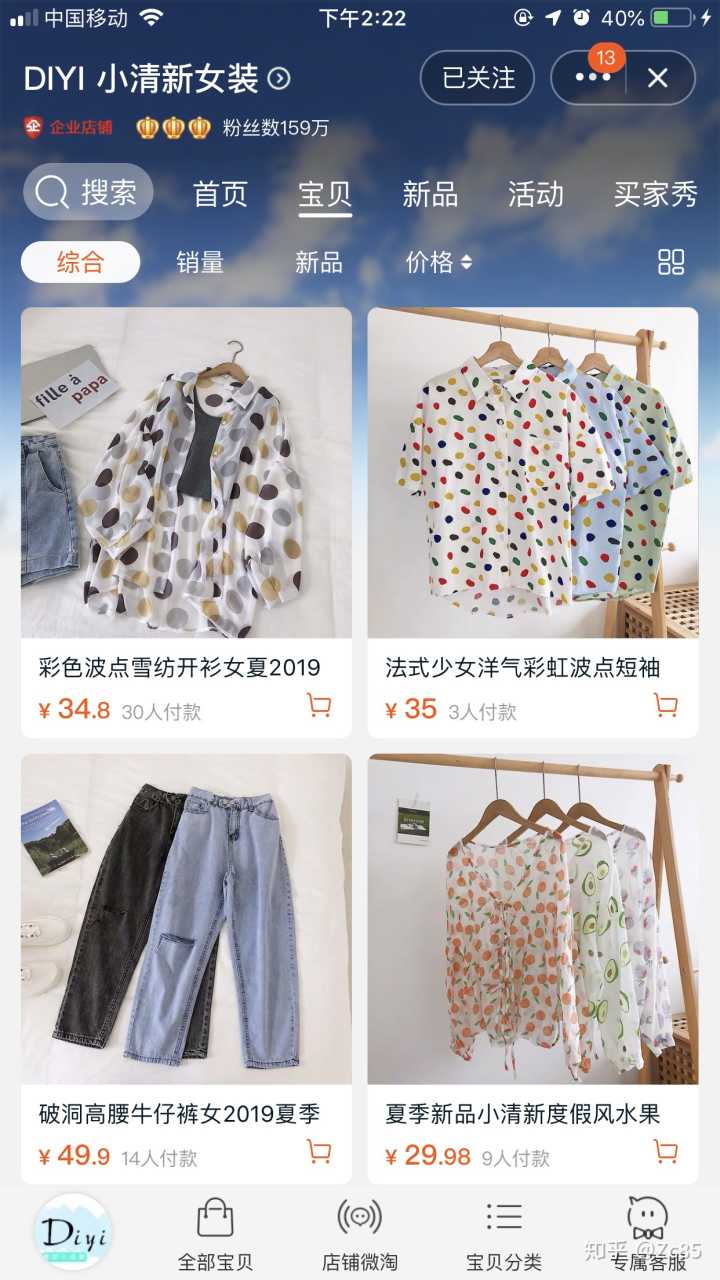The image size is (720, 1280).
Task: Open the three-dot more menu
Action: click(x=592, y=78)
